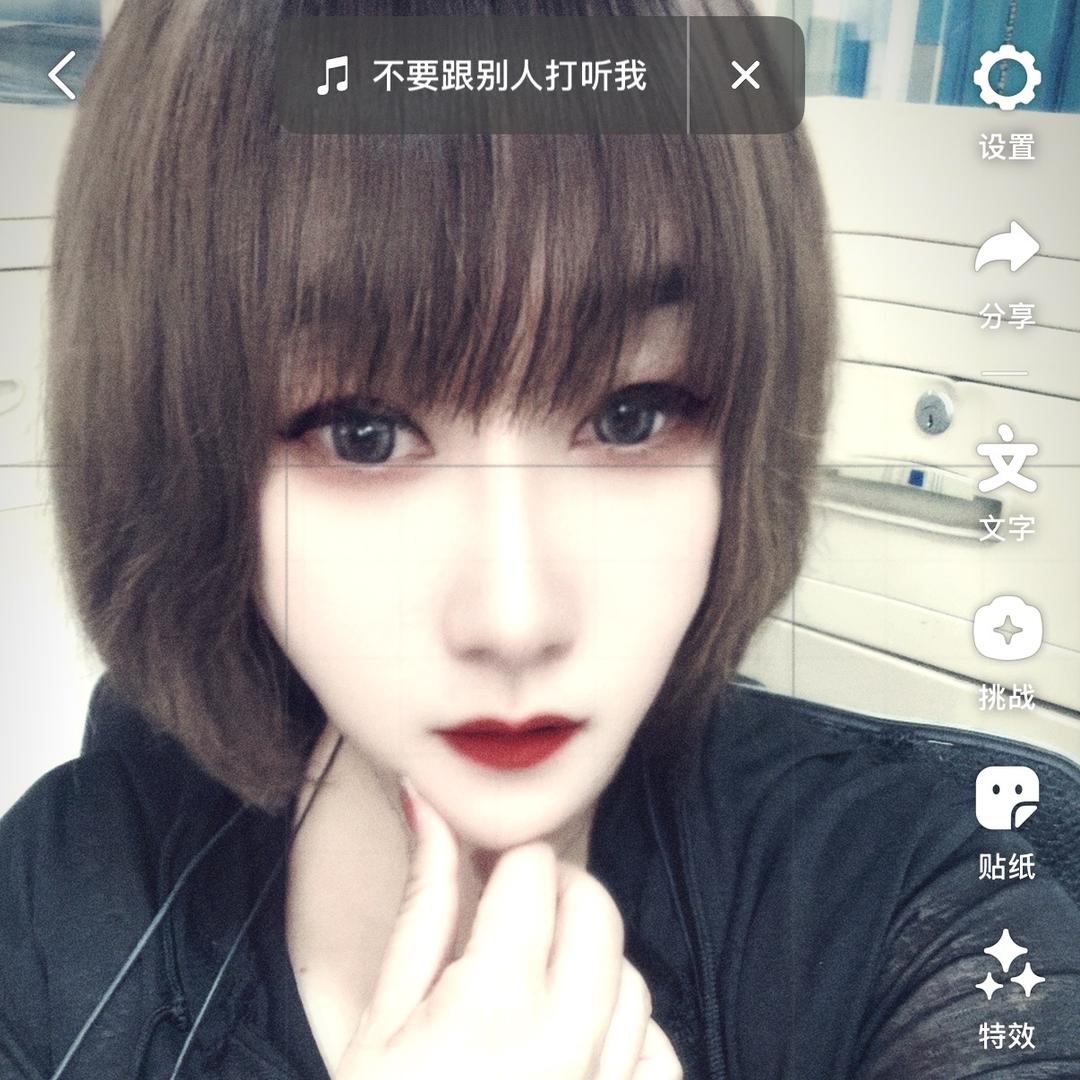Image resolution: width=1080 pixels, height=1080 pixels.
Task: Open 设置 settings gear
Action: [1007, 80]
